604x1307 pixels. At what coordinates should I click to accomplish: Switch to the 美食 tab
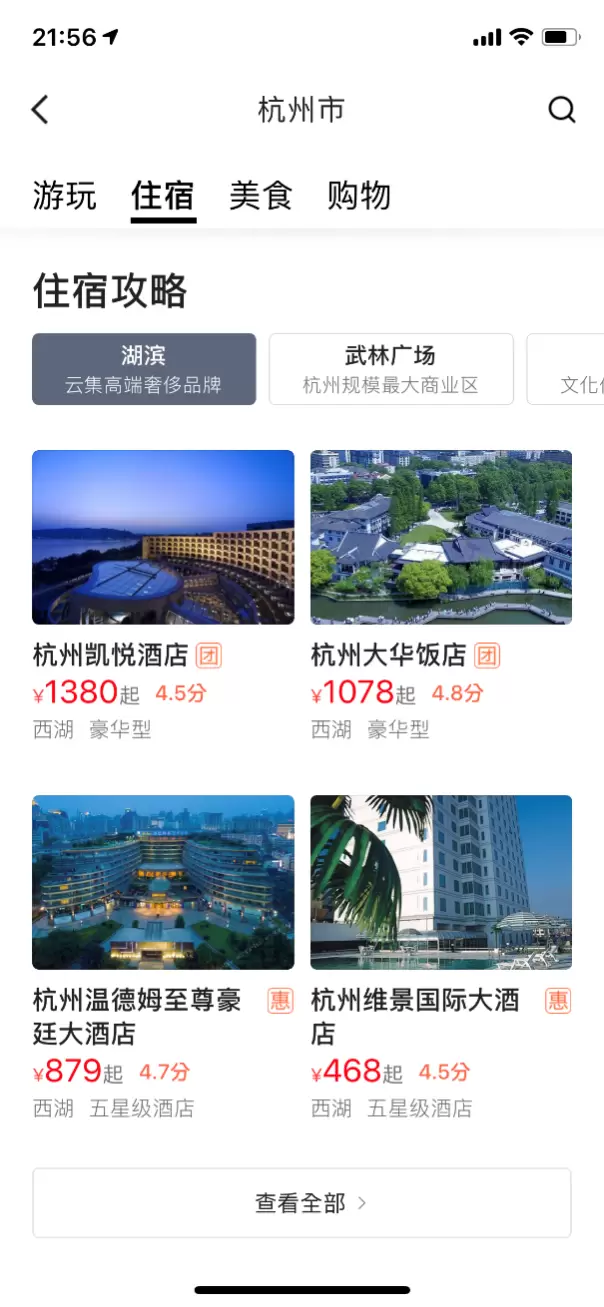(x=260, y=195)
